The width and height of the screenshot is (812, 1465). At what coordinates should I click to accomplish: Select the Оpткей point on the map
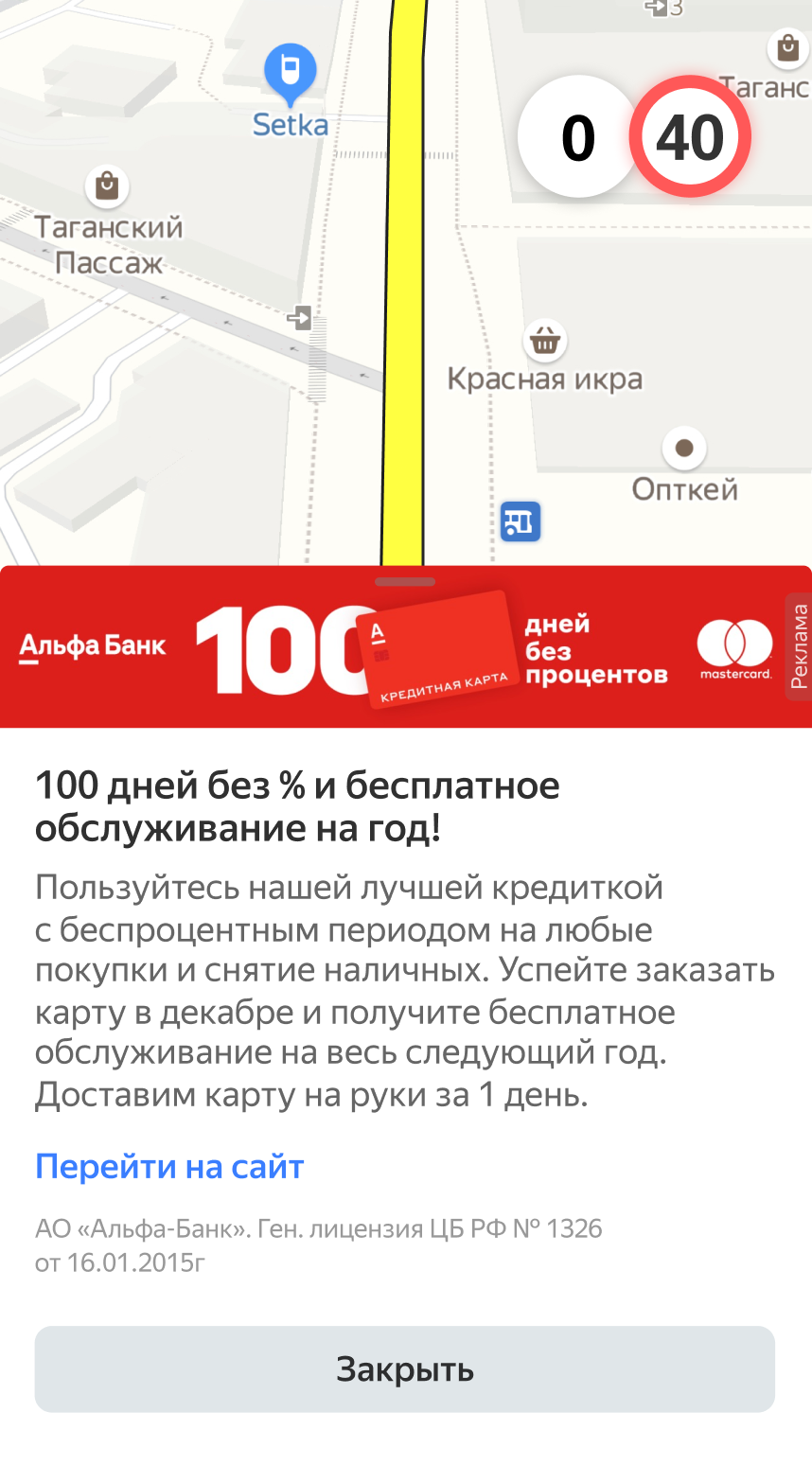point(684,449)
